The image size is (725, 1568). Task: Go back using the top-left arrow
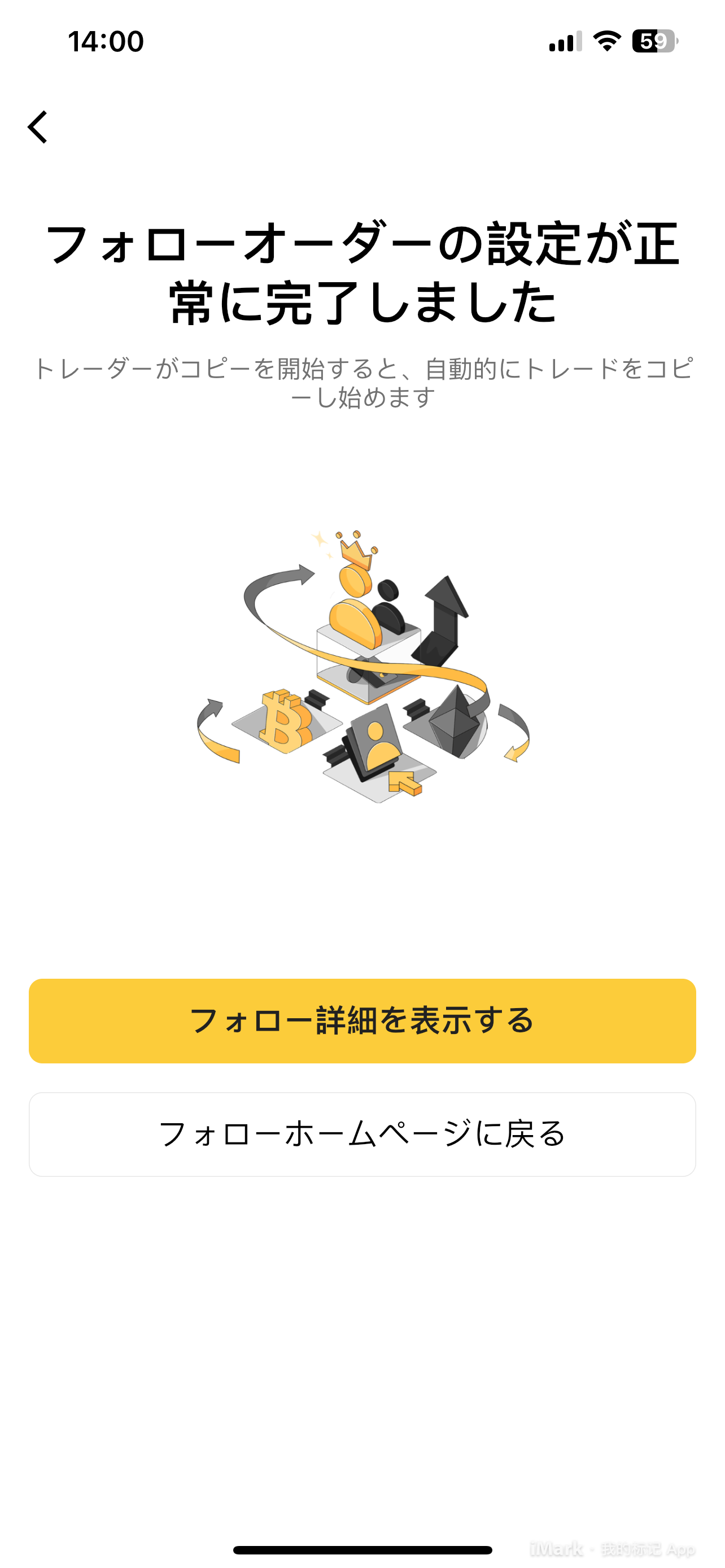pos(38,126)
